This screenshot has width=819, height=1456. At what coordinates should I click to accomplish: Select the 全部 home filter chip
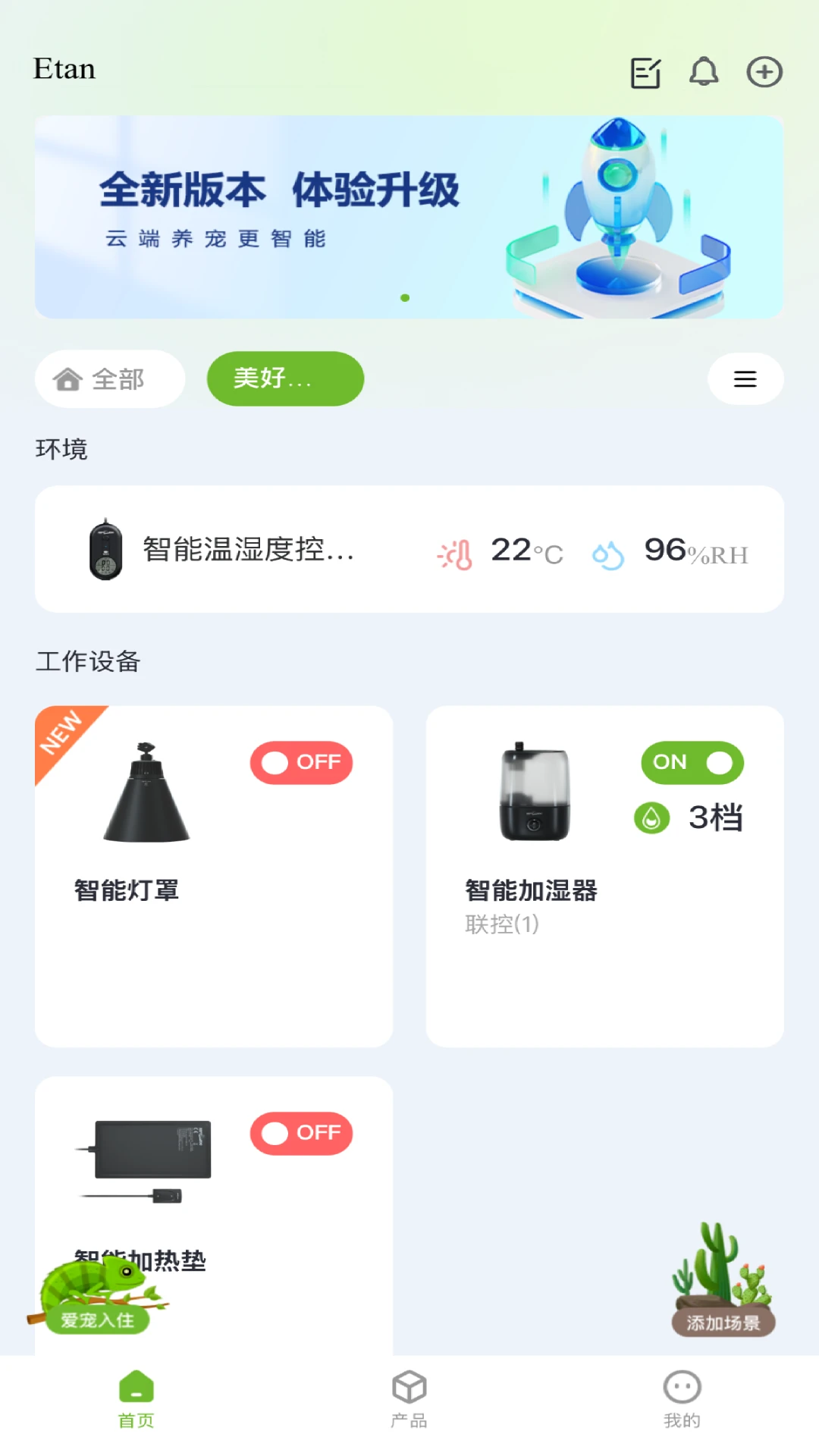110,379
